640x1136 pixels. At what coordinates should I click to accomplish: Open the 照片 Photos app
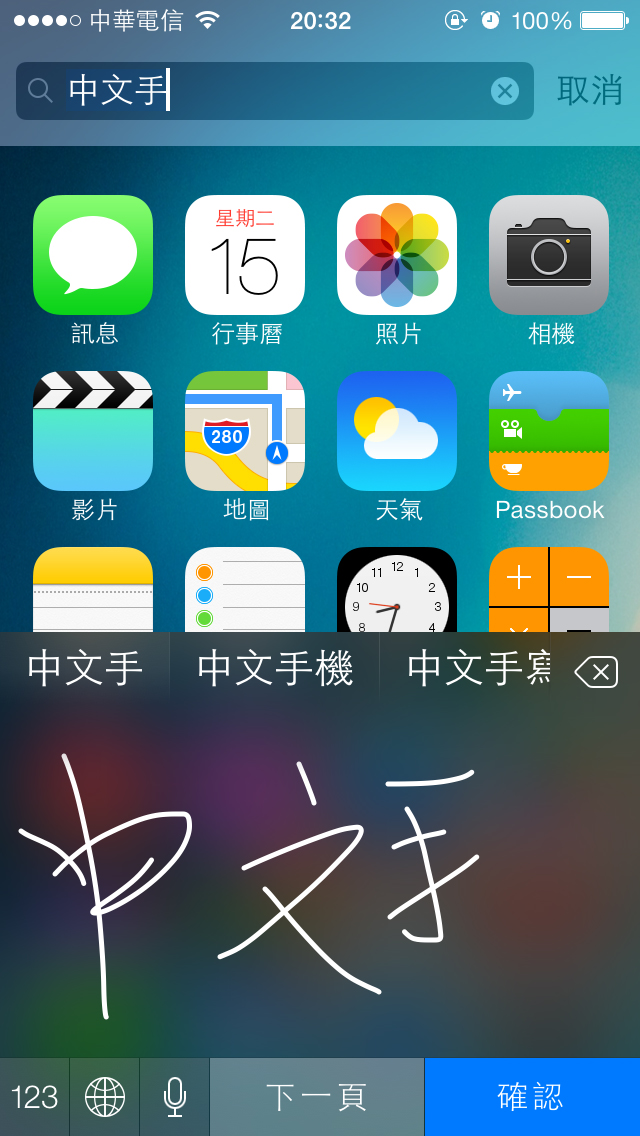tap(397, 255)
